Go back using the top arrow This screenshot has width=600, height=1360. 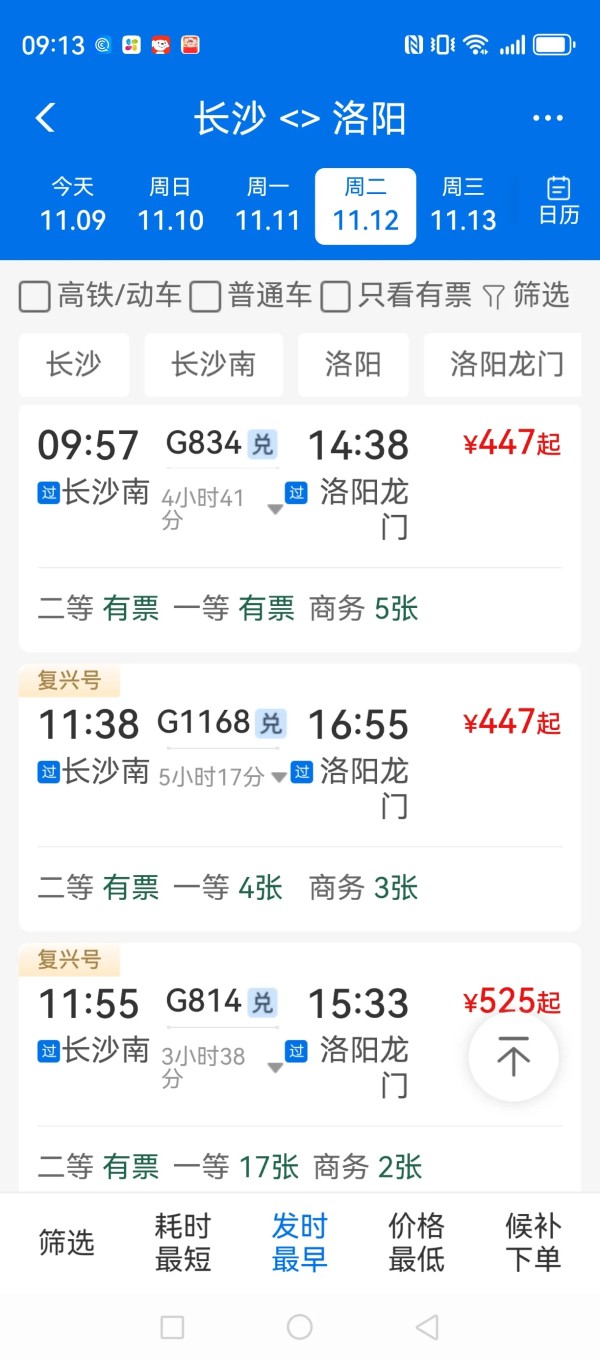45,118
